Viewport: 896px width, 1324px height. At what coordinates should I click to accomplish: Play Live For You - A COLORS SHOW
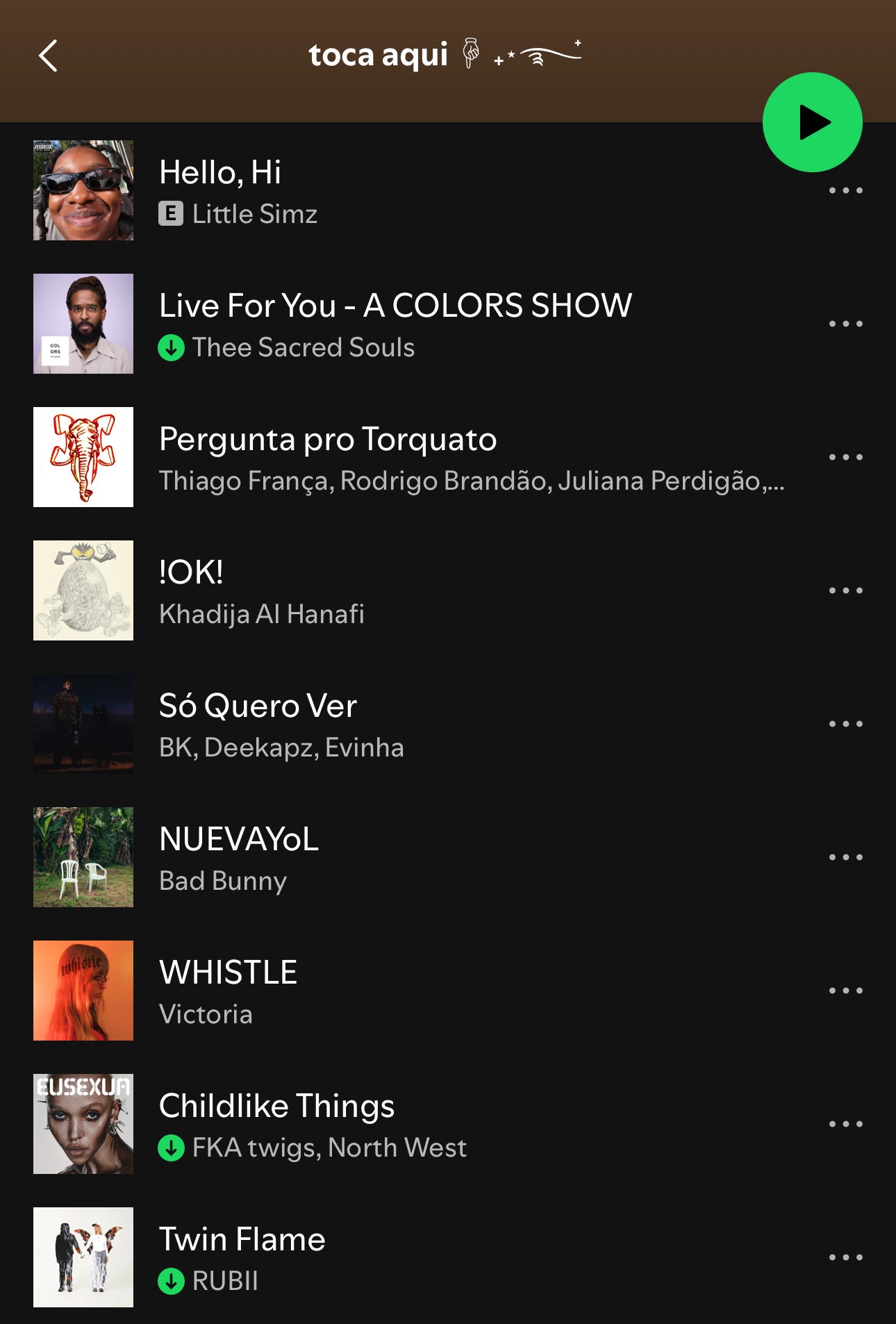pyautogui.click(x=395, y=306)
